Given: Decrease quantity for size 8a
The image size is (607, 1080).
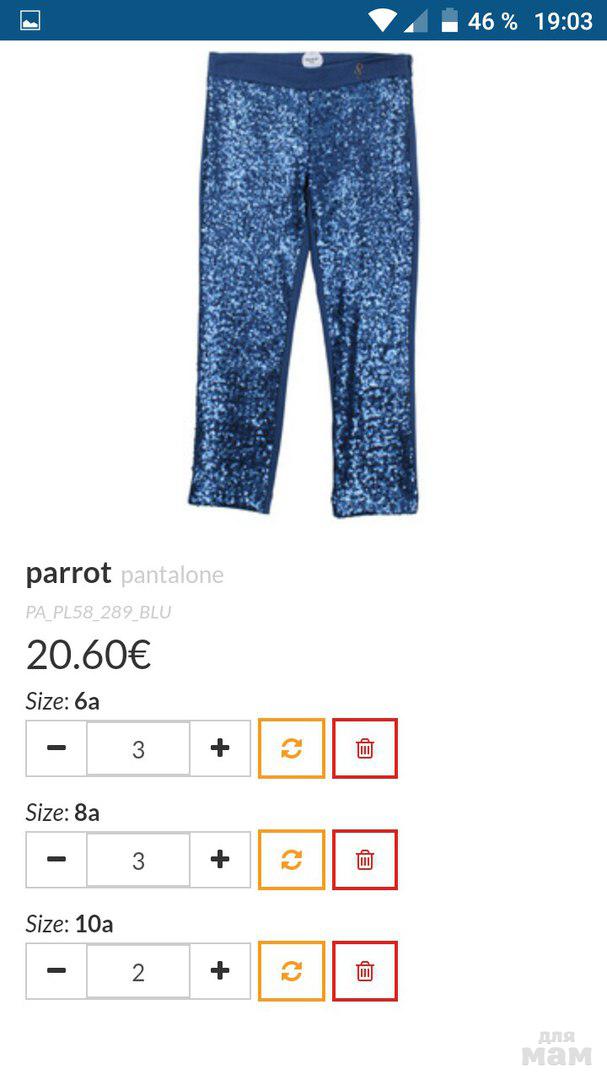Looking at the screenshot, I should (x=56, y=859).
